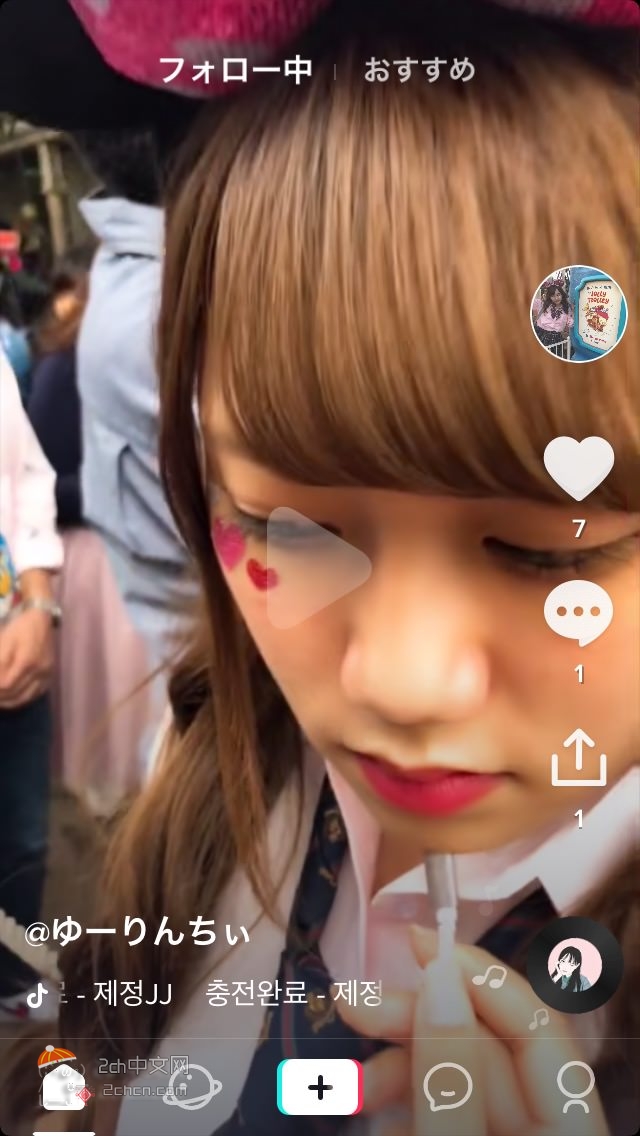640x1136 pixels.
Task: Open the comments speech bubble
Action: (x=578, y=614)
